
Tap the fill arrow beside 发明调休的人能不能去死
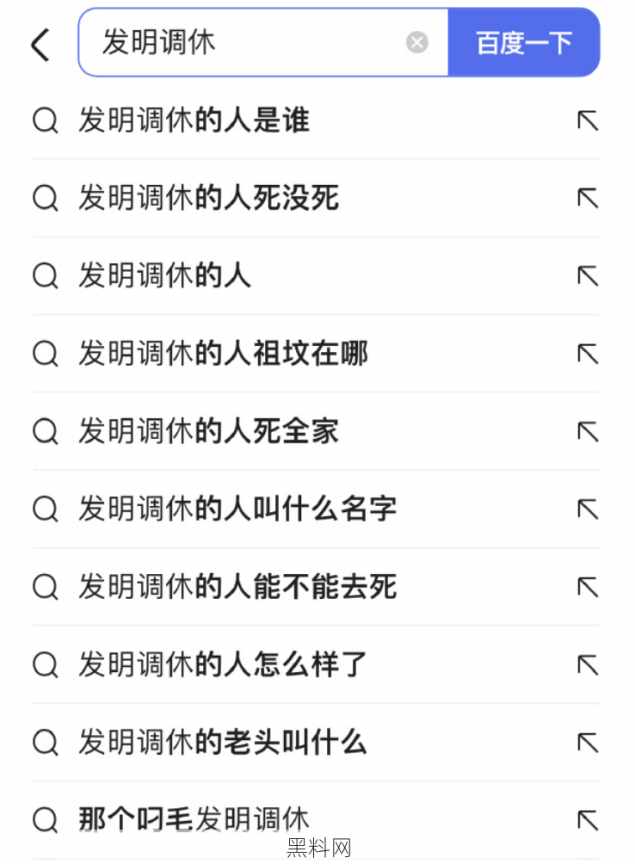pyautogui.click(x=587, y=587)
